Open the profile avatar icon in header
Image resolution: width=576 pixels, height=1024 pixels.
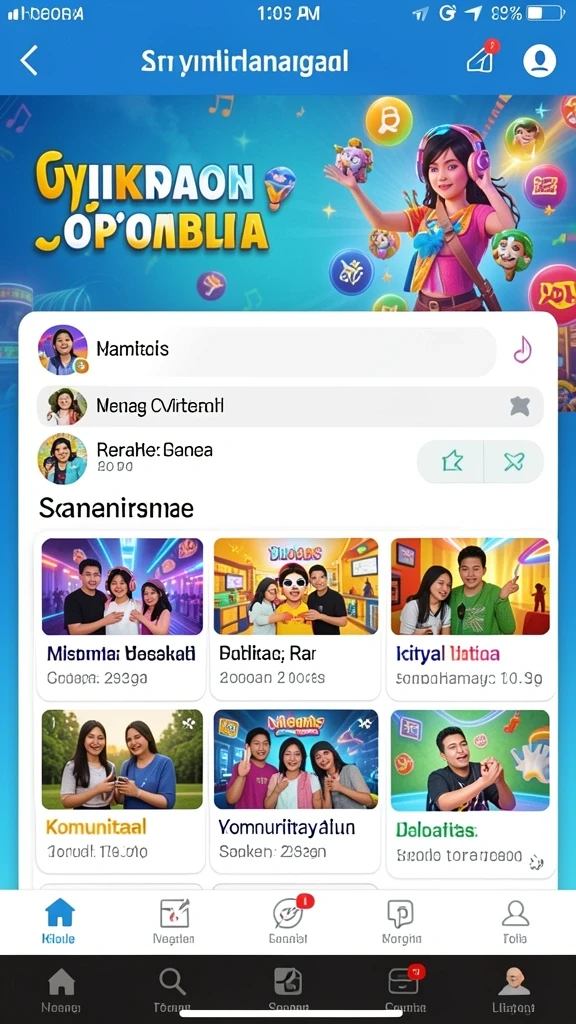[x=539, y=61]
